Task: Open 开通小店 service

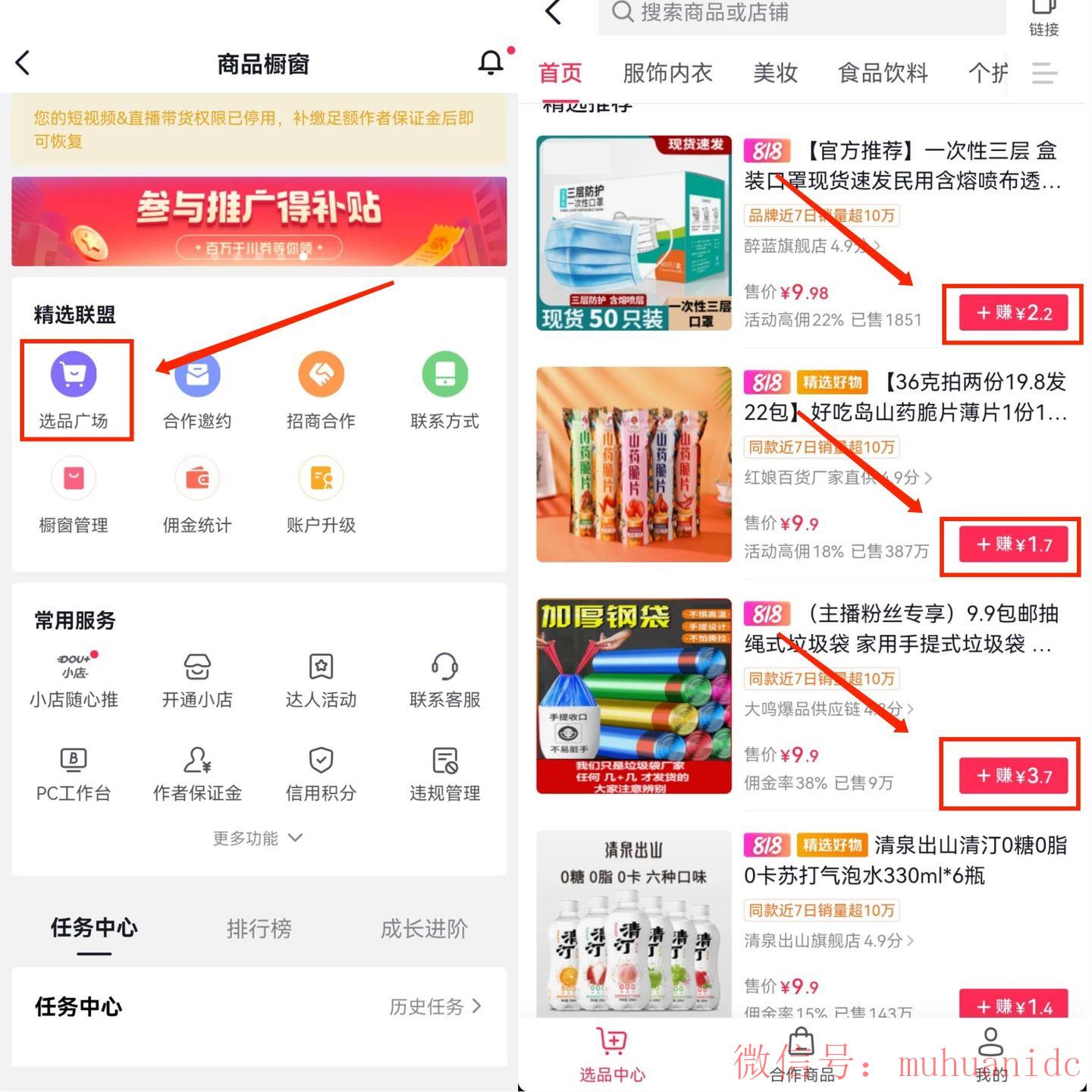Action: pyautogui.click(x=197, y=680)
